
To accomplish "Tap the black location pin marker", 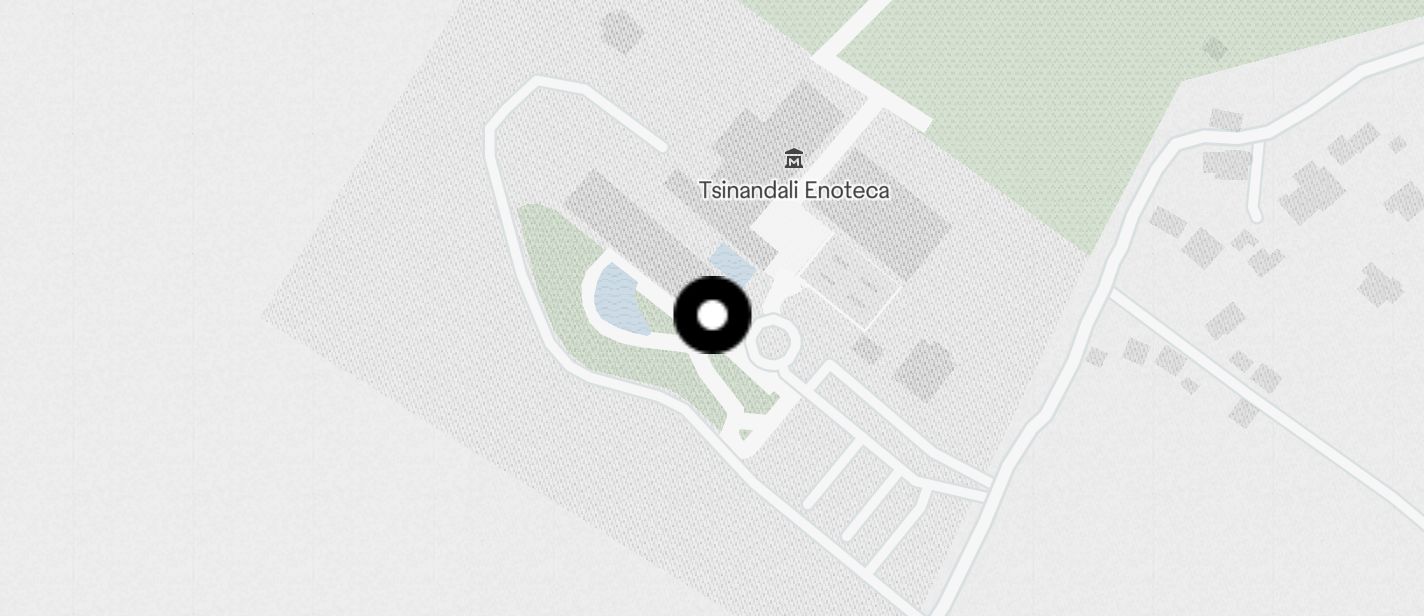I will click(712, 316).
